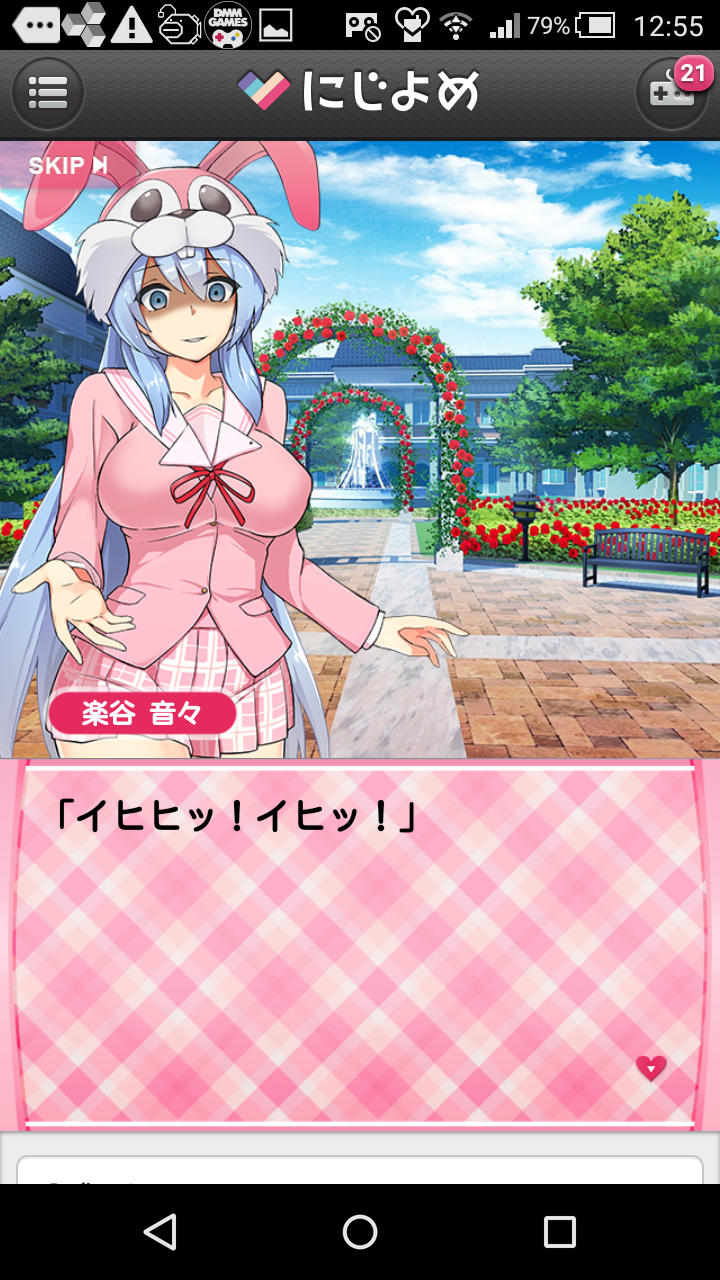Open the game controller notifications icon
Viewport: 720px width, 1280px height.
[x=671, y=93]
